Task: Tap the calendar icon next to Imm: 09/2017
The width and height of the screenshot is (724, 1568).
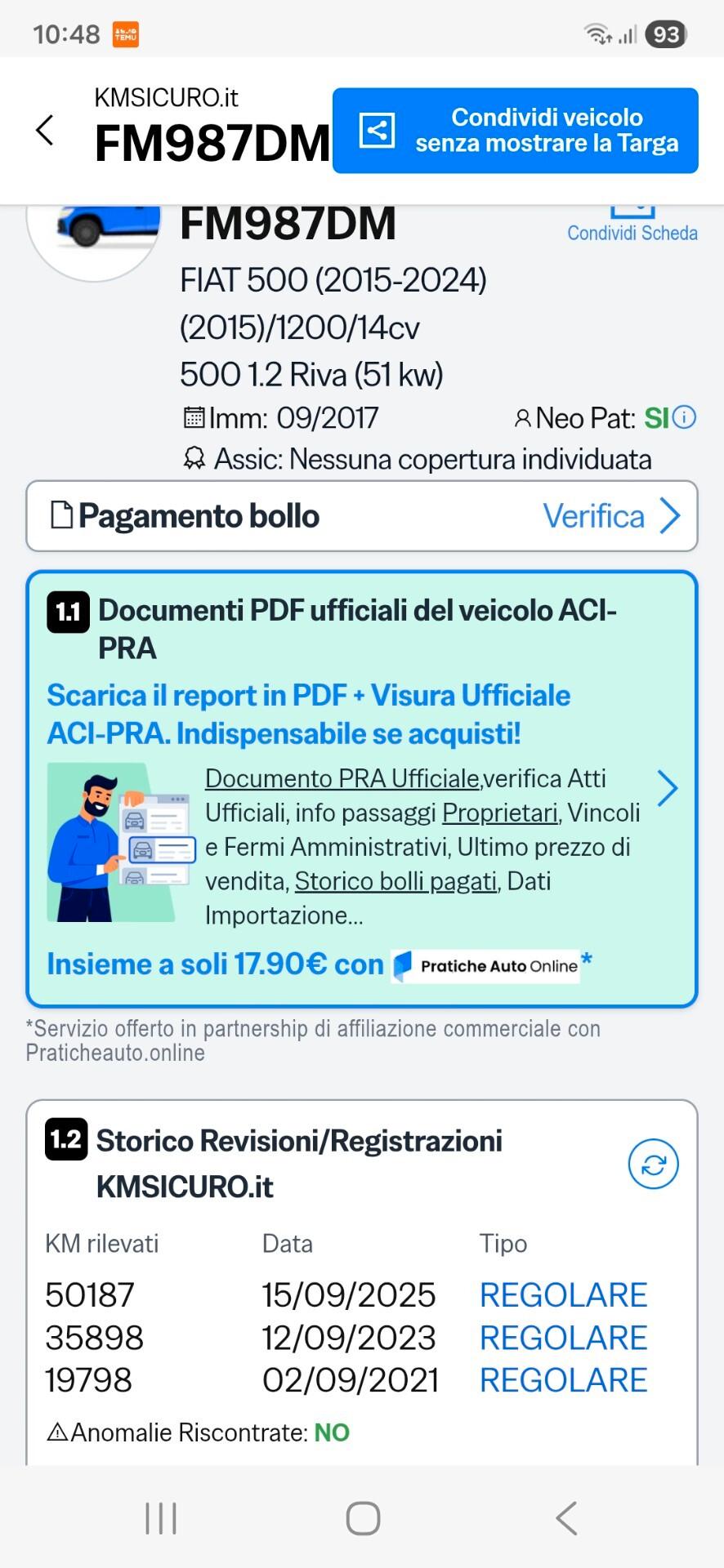Action: coord(194,417)
